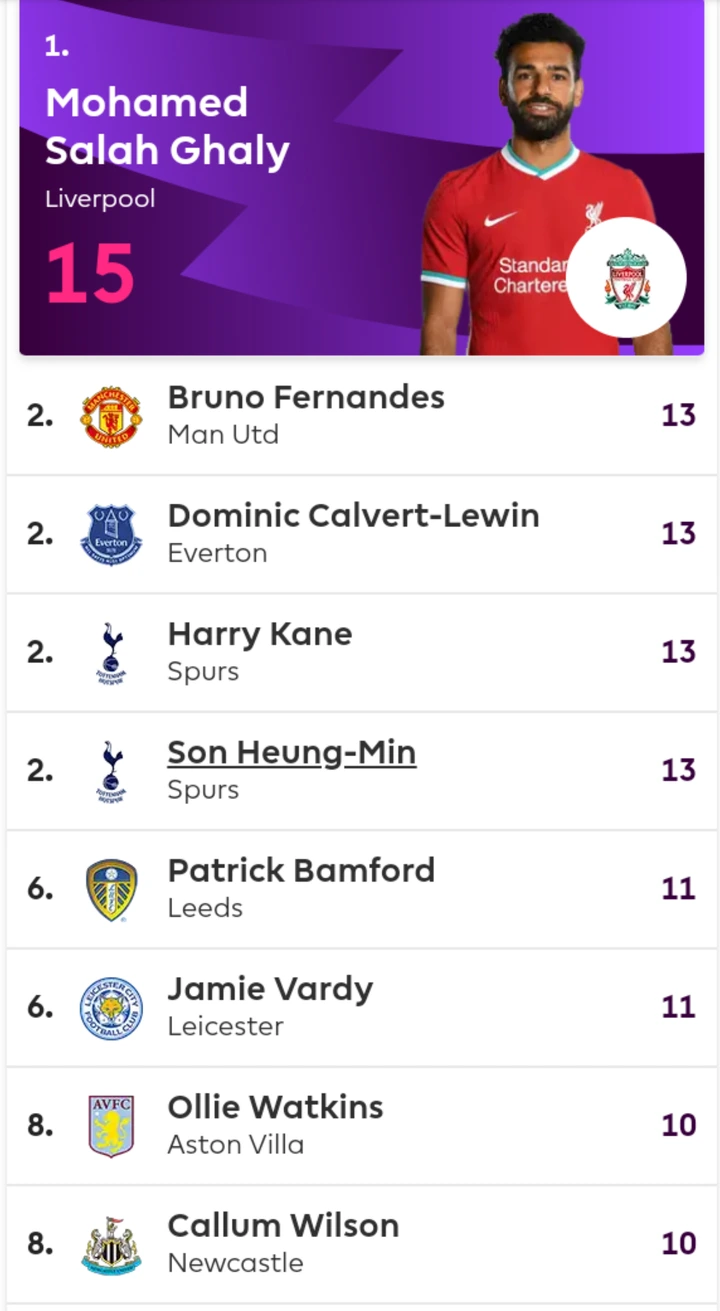View Harry Kane's player profile
Viewport: 720px width, 1311px height.
(361, 652)
